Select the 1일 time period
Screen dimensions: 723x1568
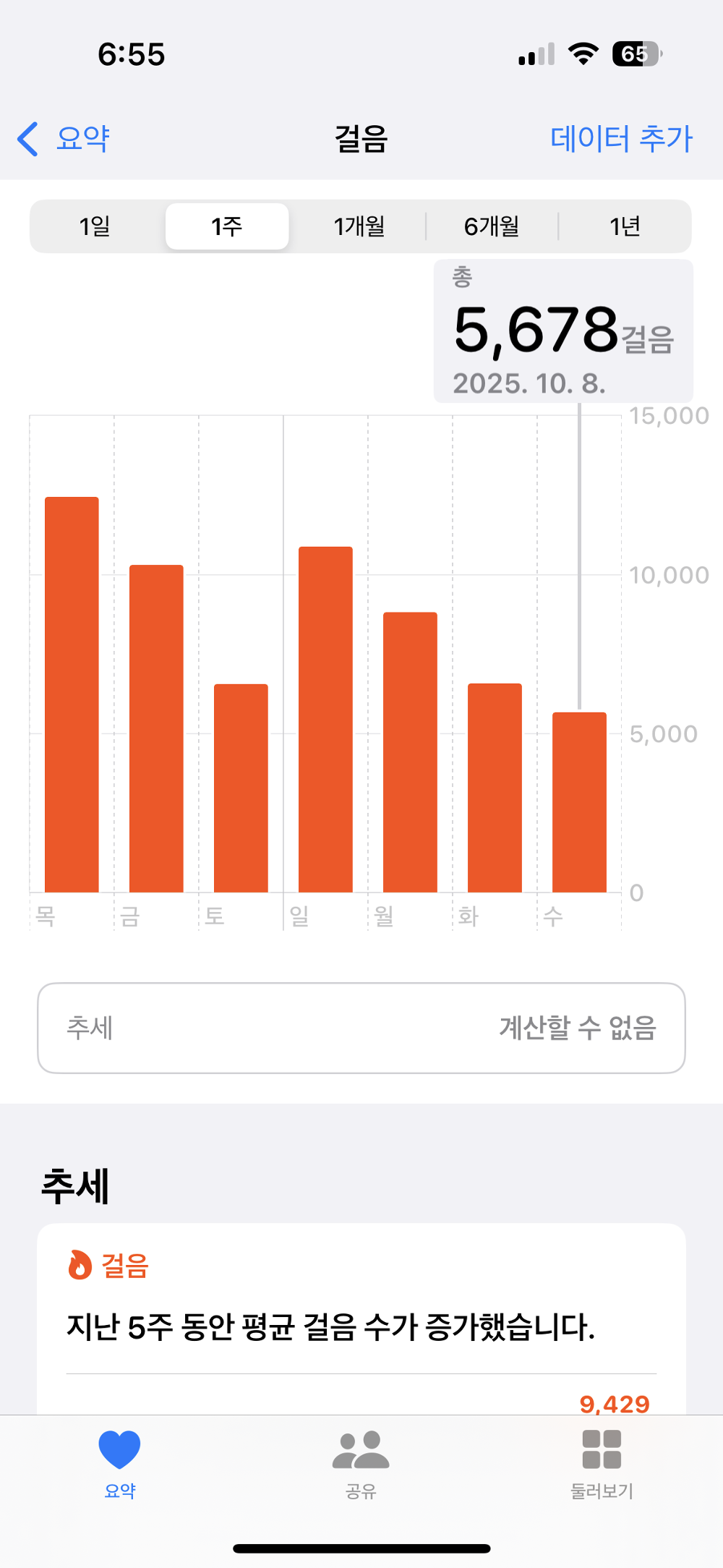(x=95, y=226)
